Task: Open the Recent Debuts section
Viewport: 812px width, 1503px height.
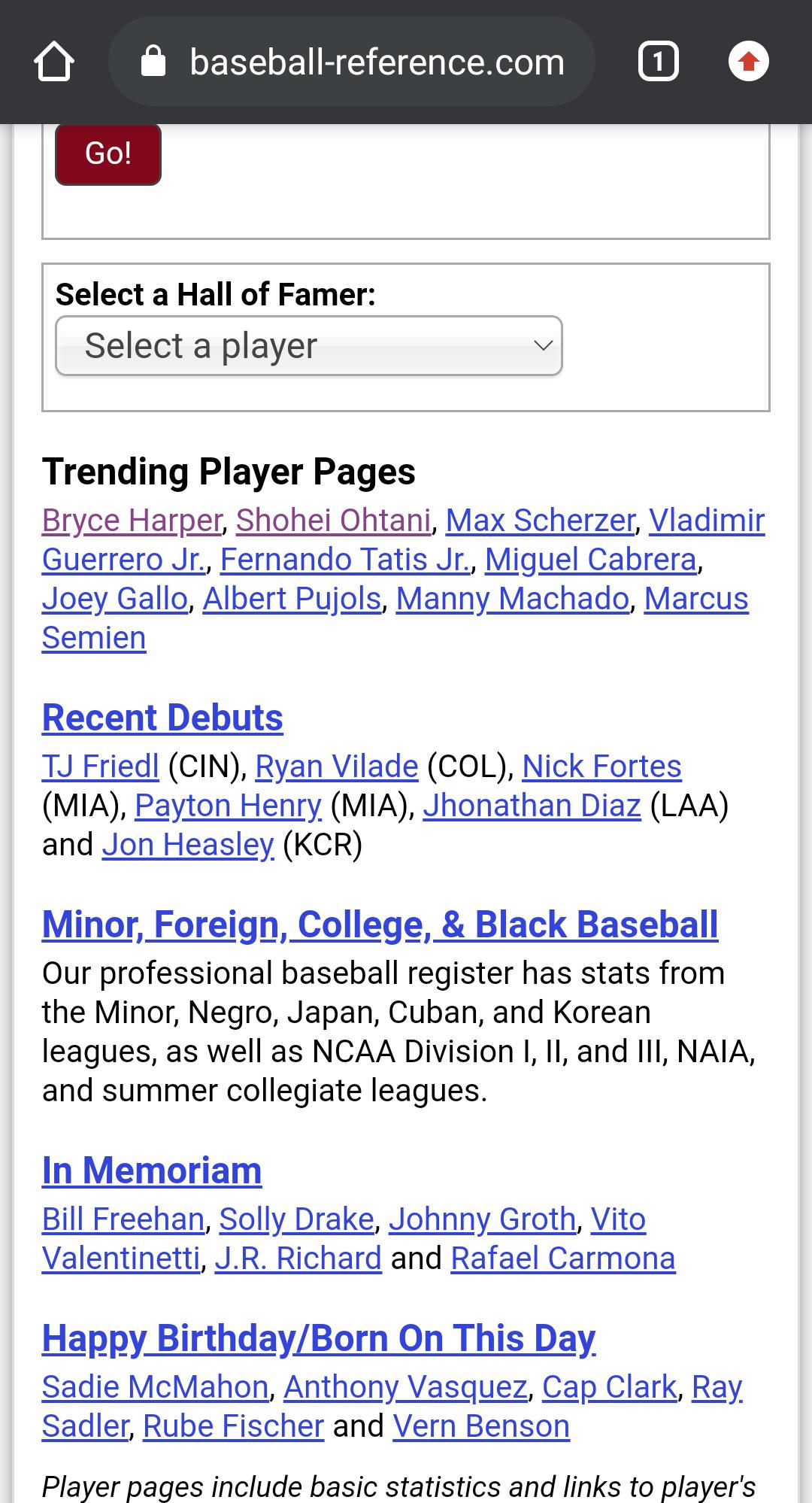Action: pyautogui.click(x=162, y=718)
